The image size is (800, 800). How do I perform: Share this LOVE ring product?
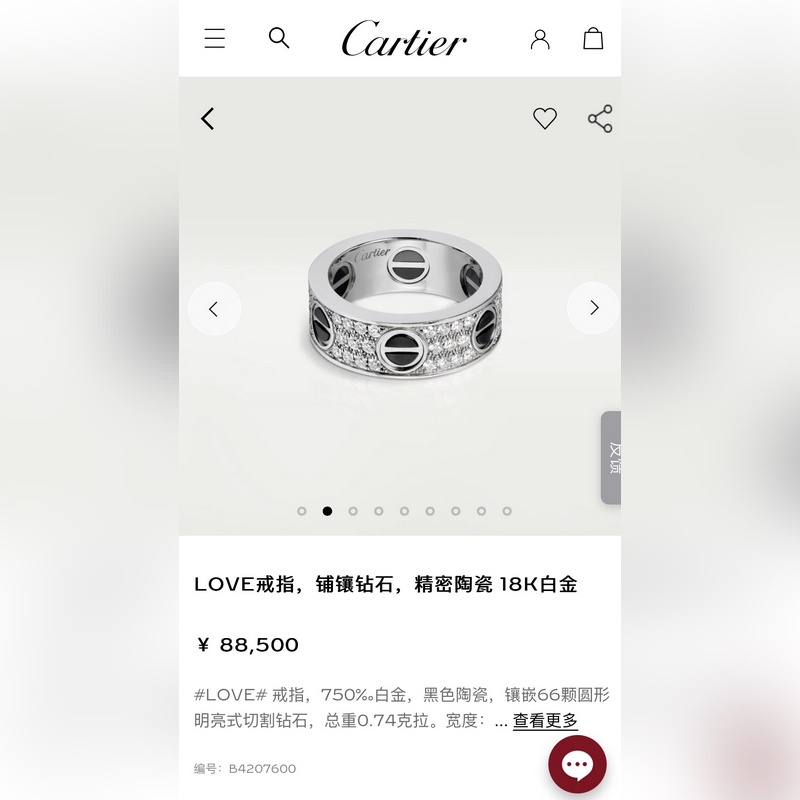click(600, 119)
